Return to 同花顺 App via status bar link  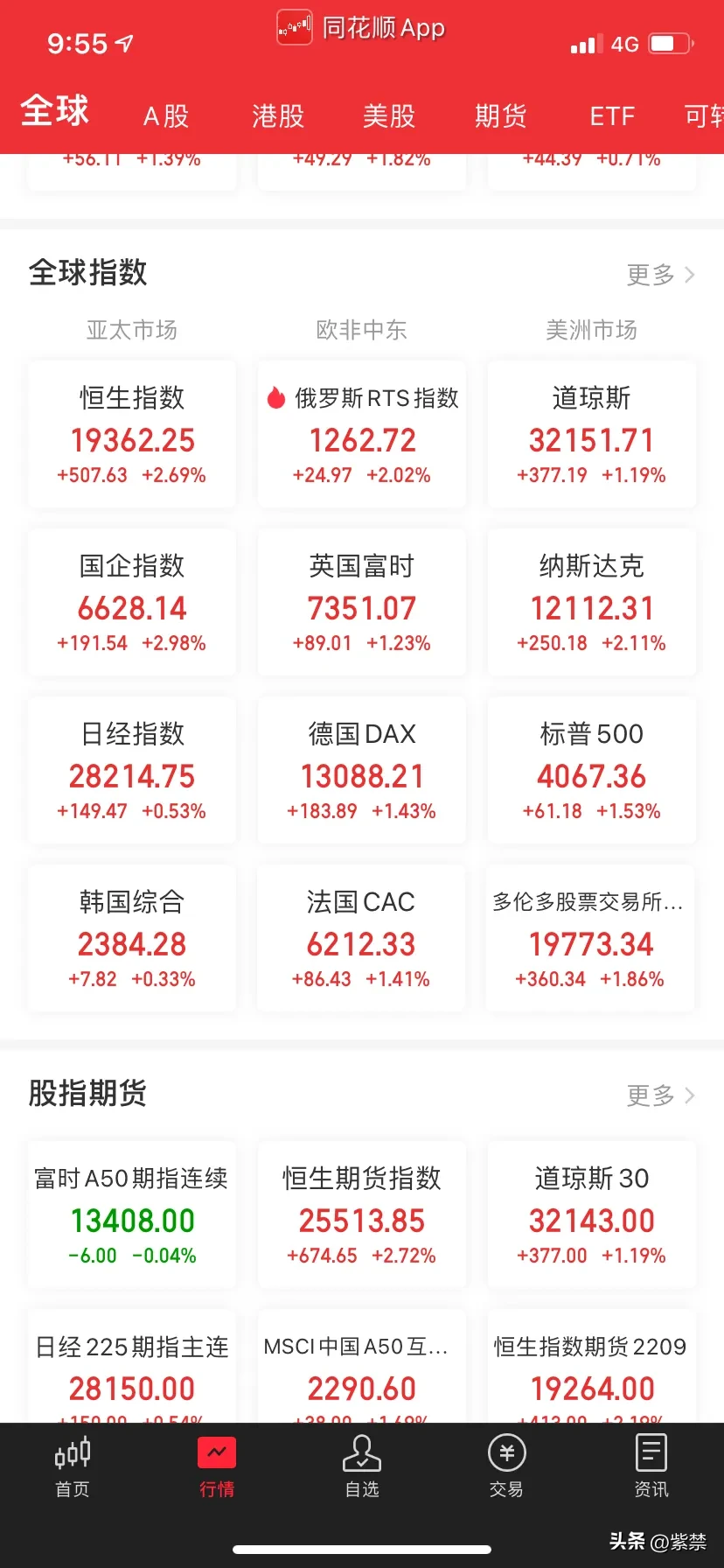361,28
